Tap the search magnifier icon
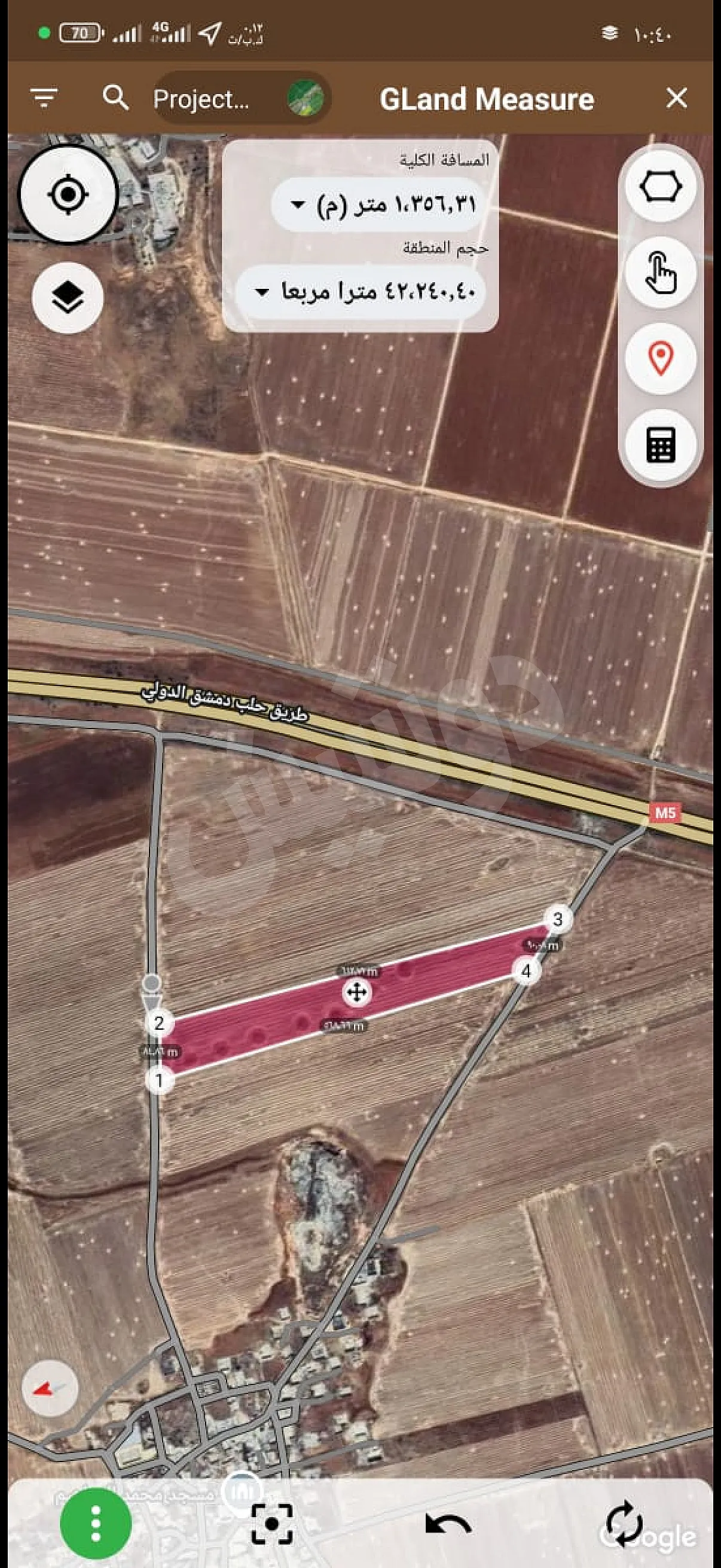The image size is (721, 1568). [115, 97]
